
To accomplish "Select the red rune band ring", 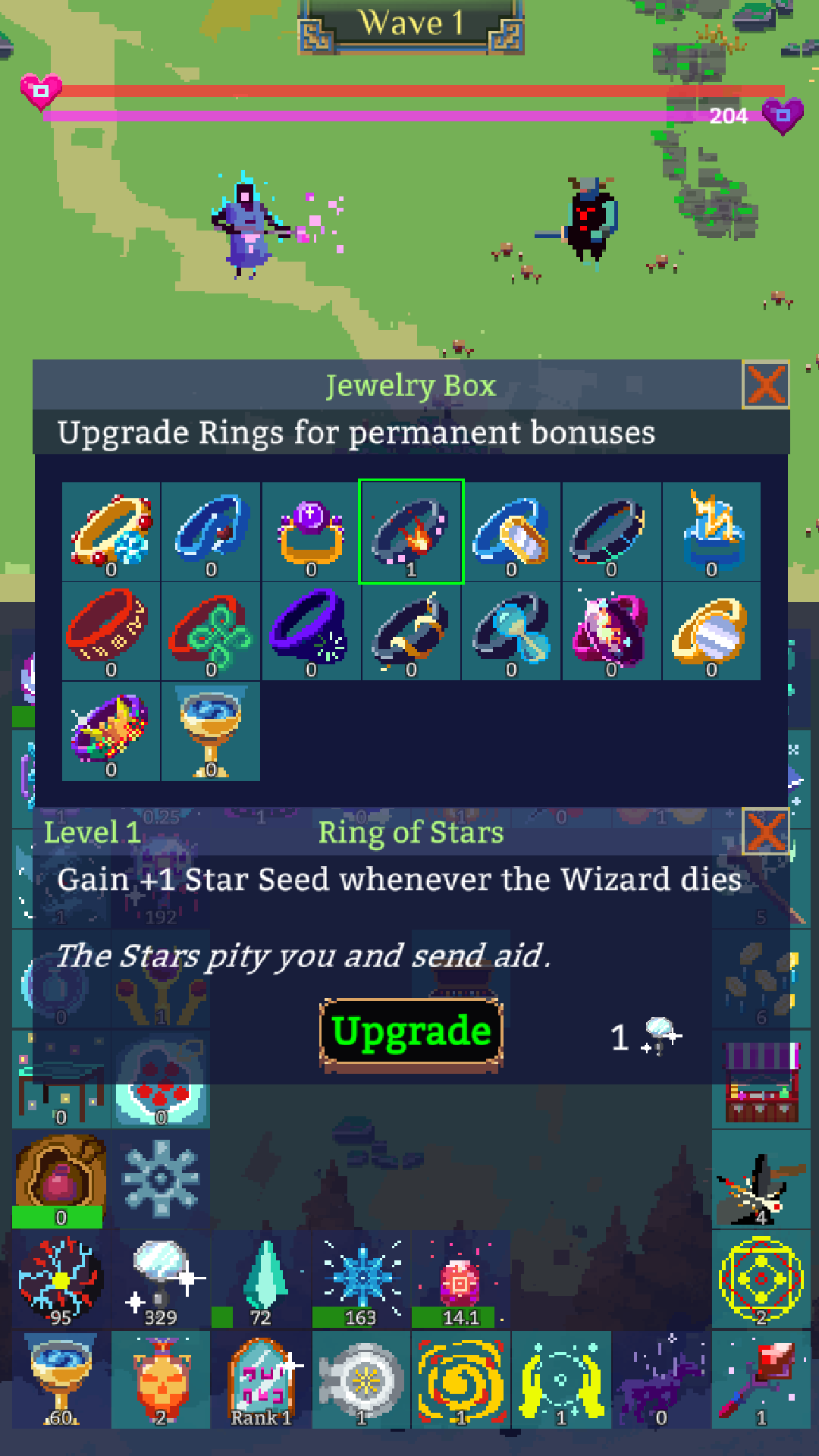I will pos(111,632).
